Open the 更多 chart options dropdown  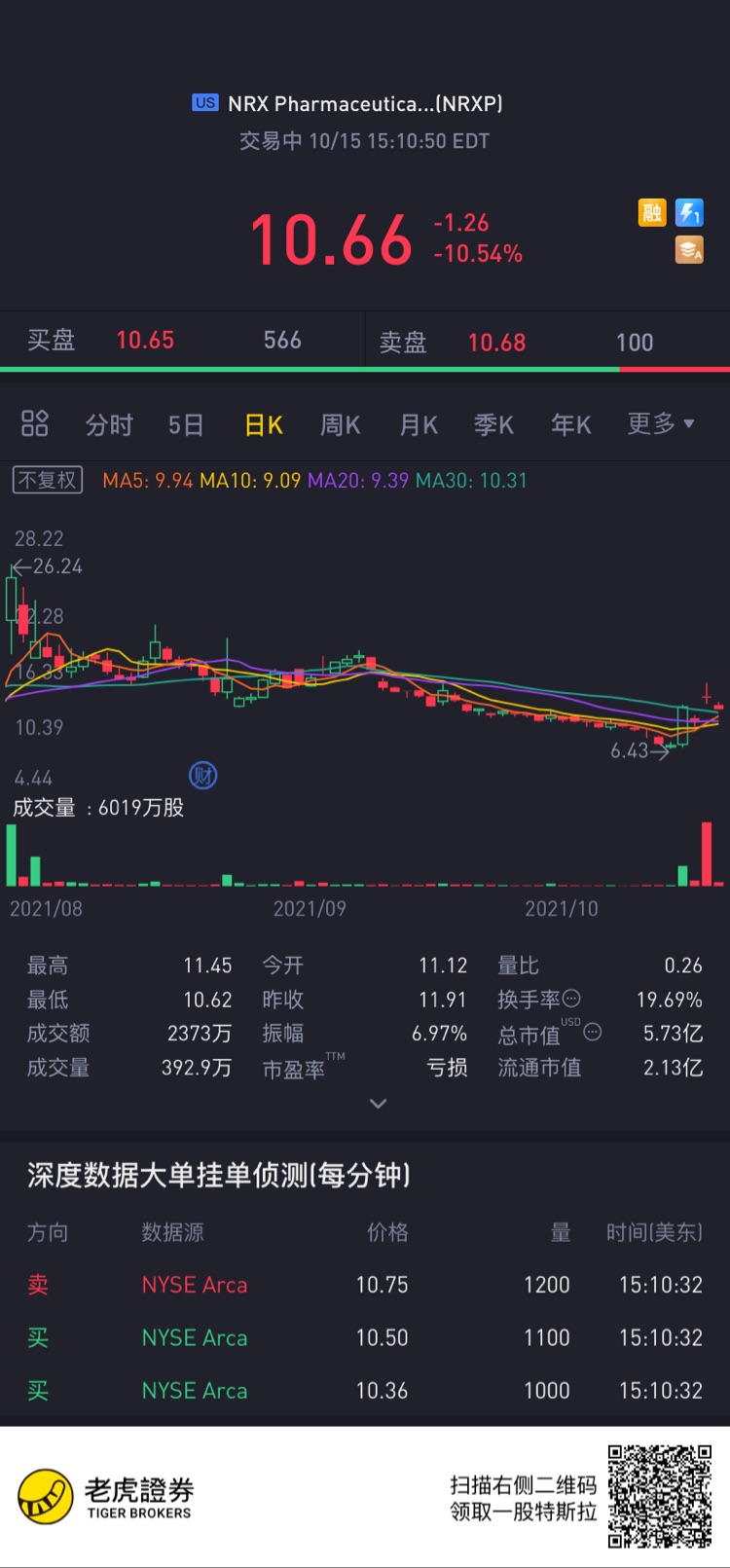coord(661,423)
